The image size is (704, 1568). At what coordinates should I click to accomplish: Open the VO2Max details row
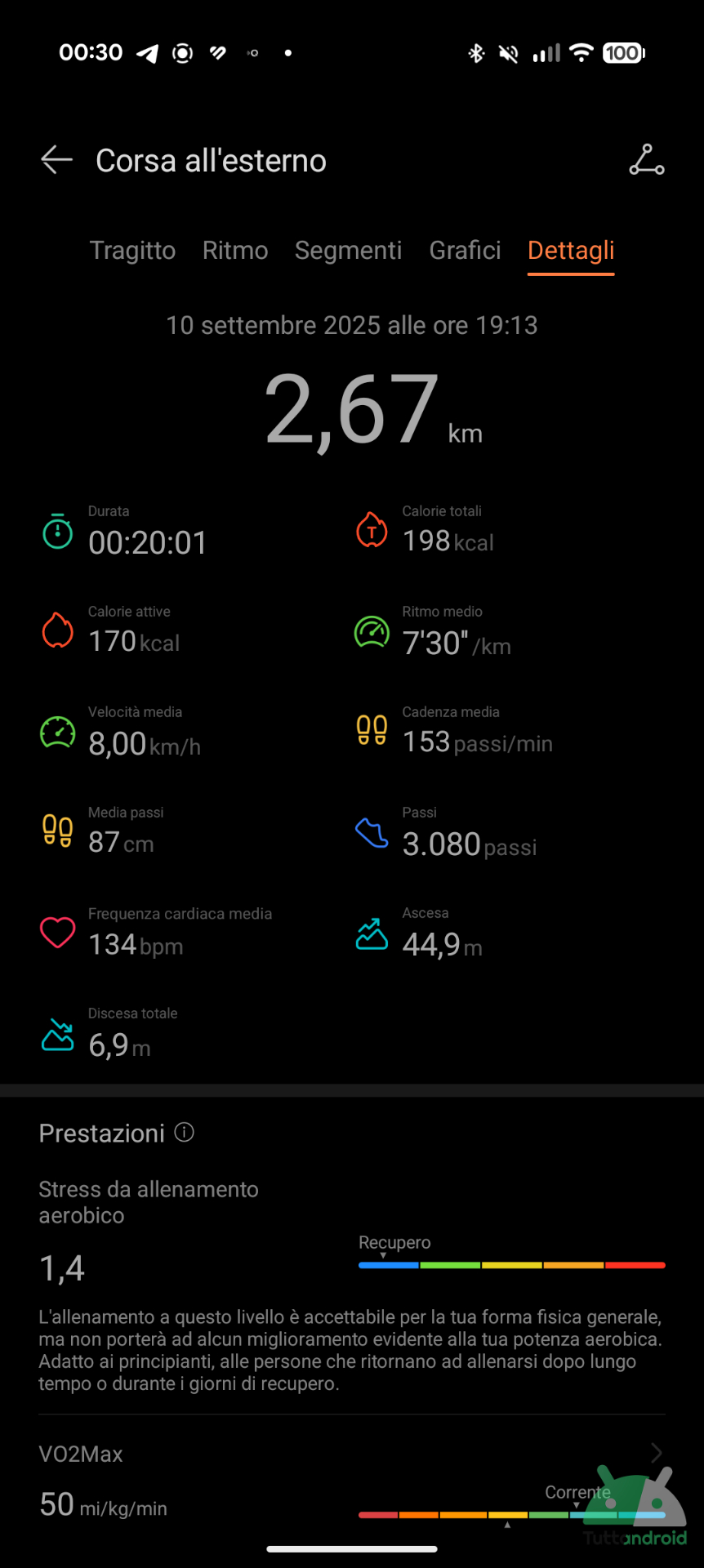click(x=352, y=1481)
